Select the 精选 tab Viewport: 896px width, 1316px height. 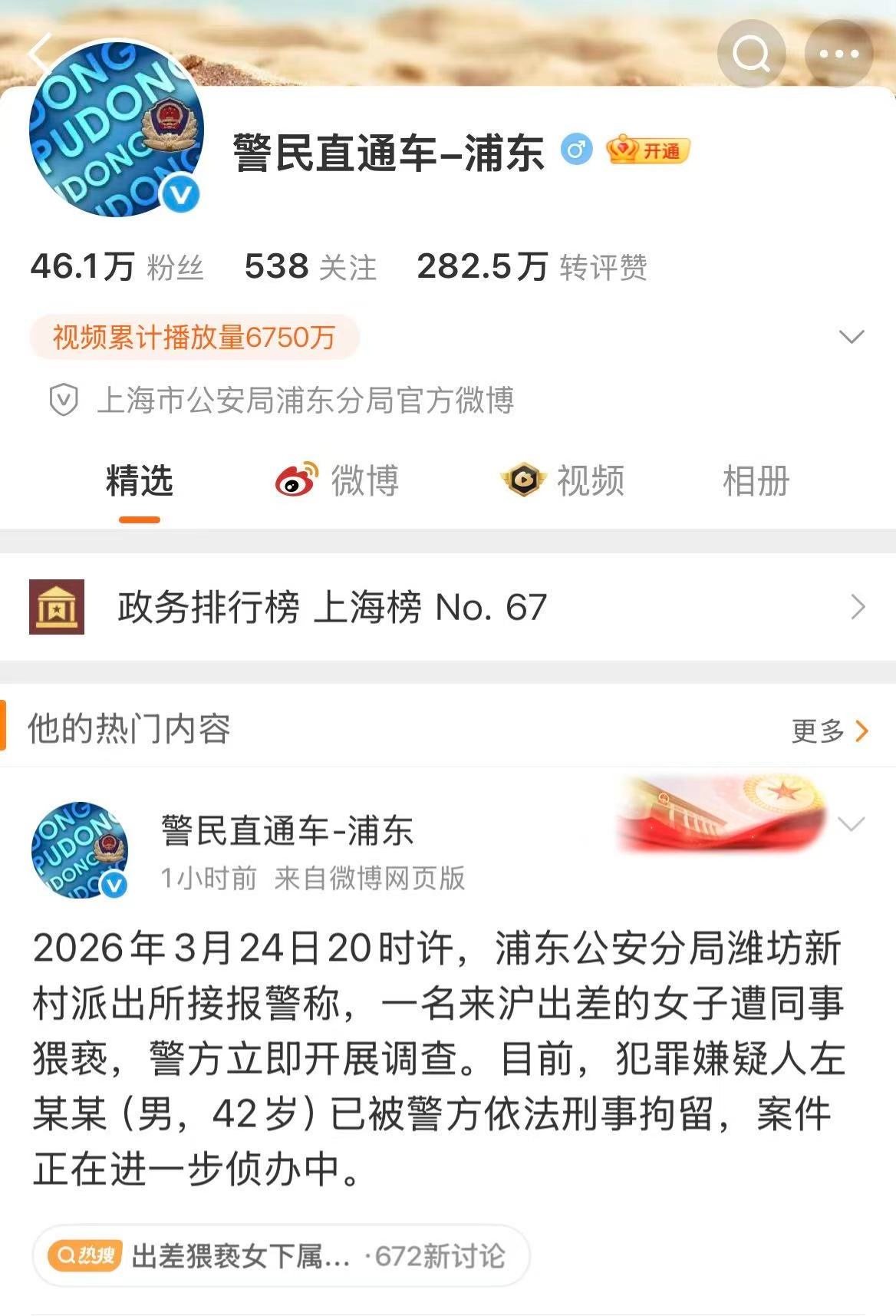click(x=140, y=482)
